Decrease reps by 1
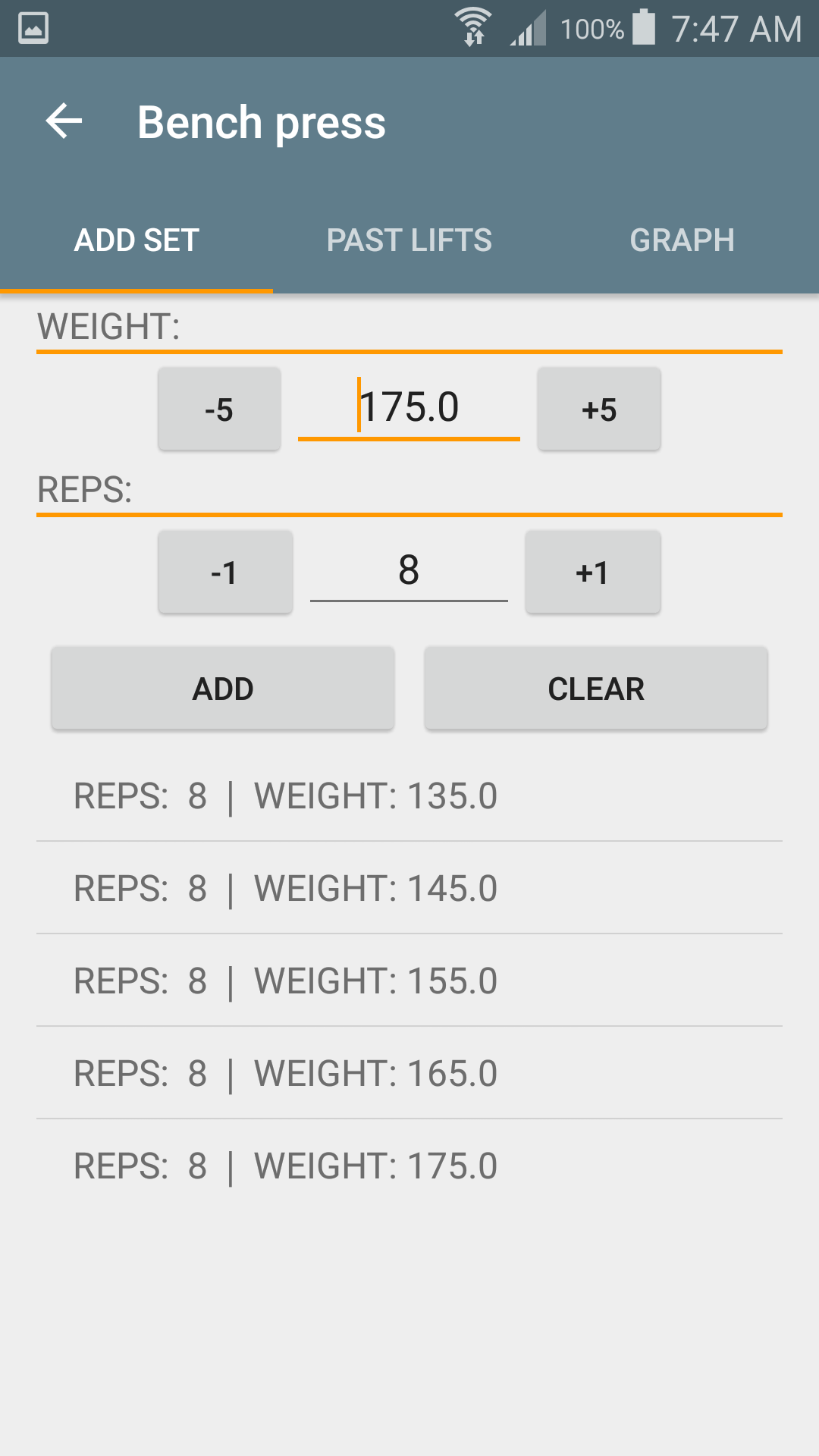Viewport: 819px width, 1456px height. pos(224,573)
